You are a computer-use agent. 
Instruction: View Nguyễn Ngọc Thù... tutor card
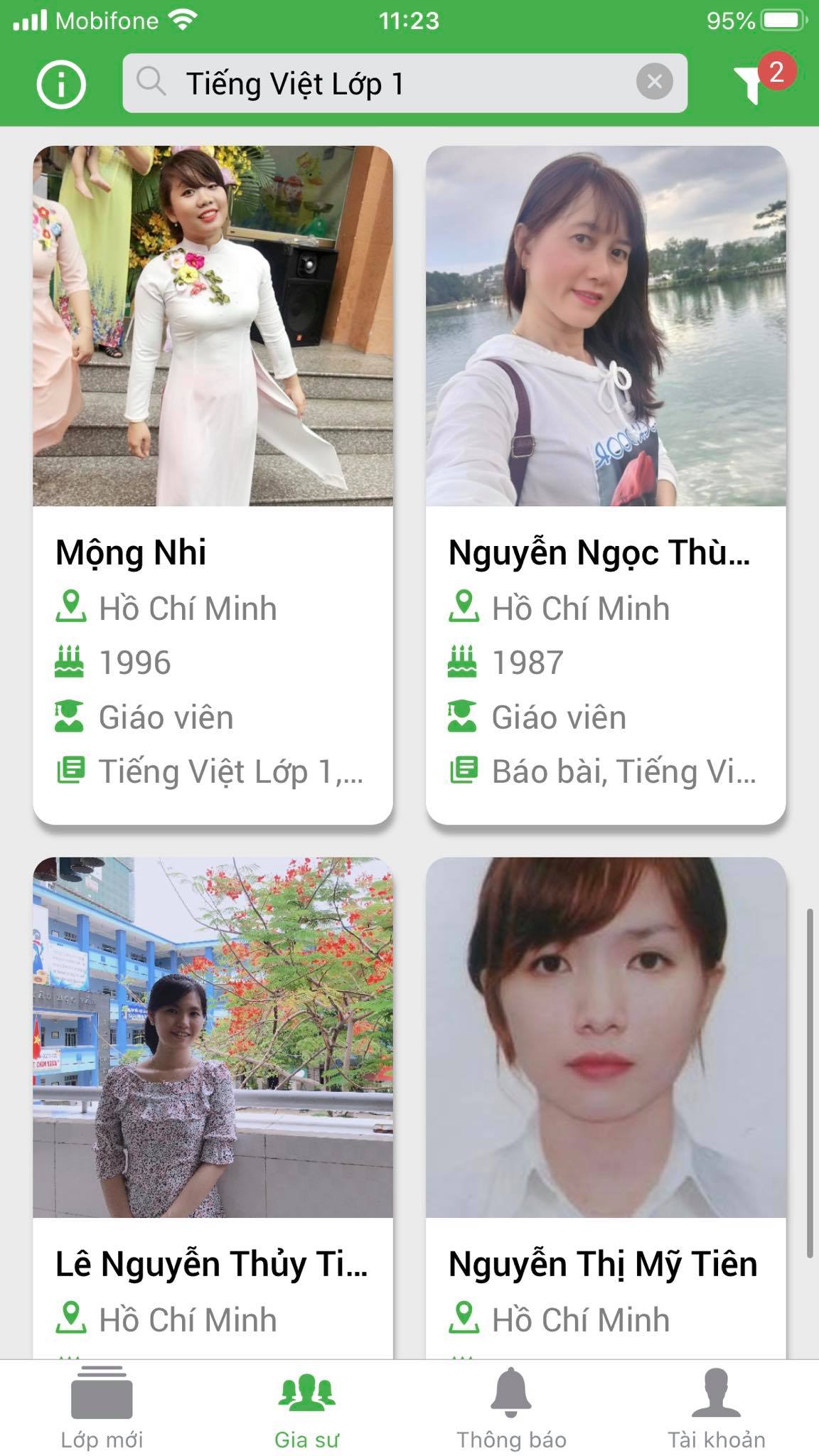coord(606,483)
